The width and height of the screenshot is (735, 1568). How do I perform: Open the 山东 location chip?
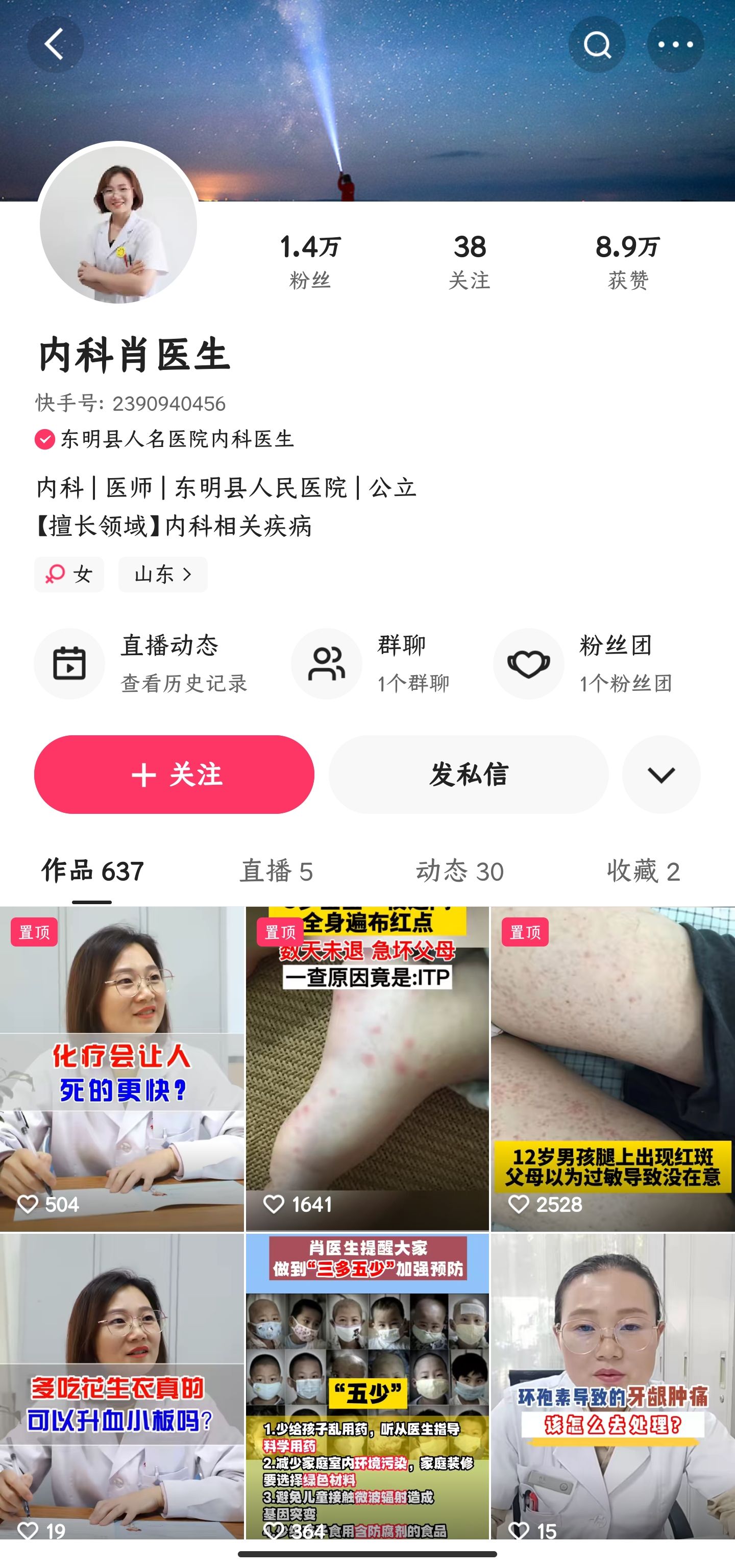pyautogui.click(x=163, y=574)
